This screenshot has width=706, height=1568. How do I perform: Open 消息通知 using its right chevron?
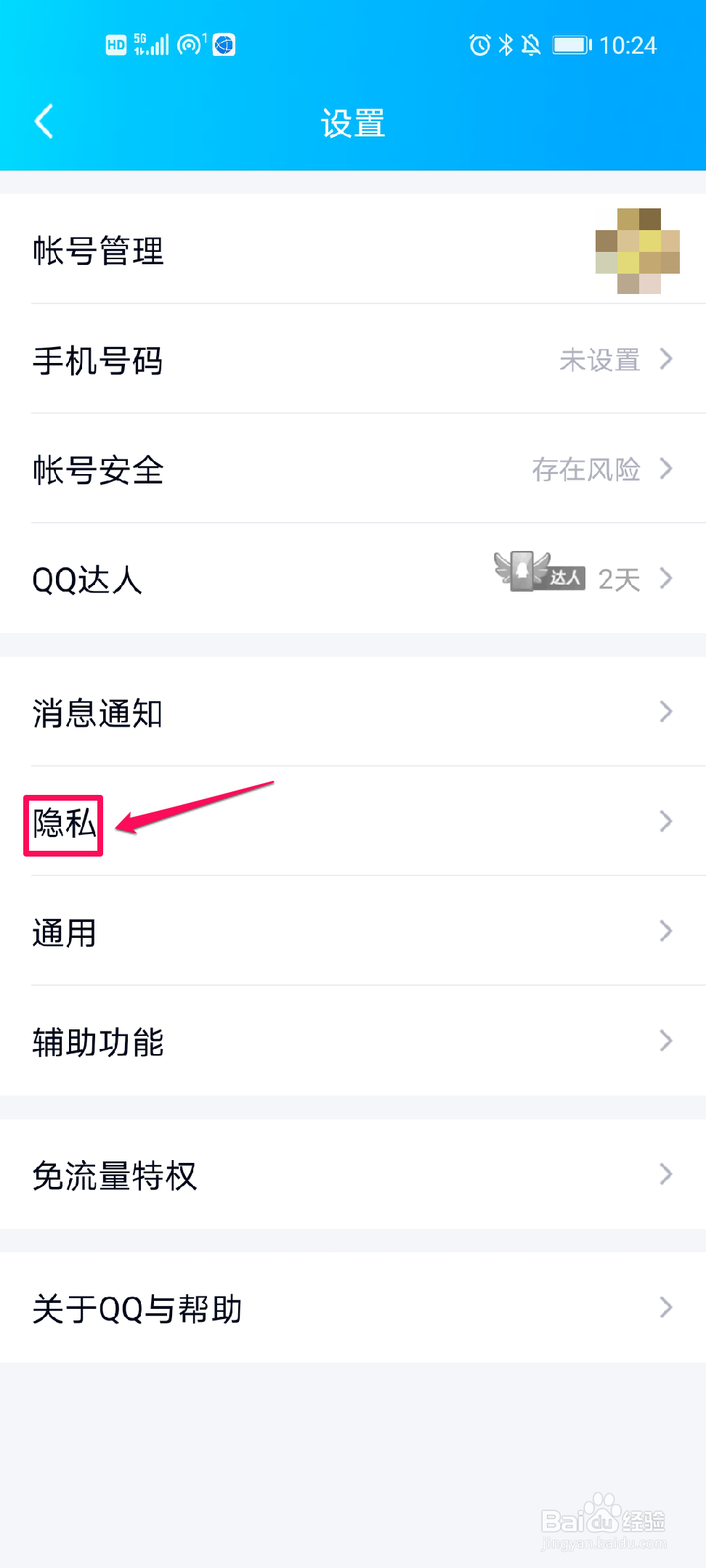(666, 712)
